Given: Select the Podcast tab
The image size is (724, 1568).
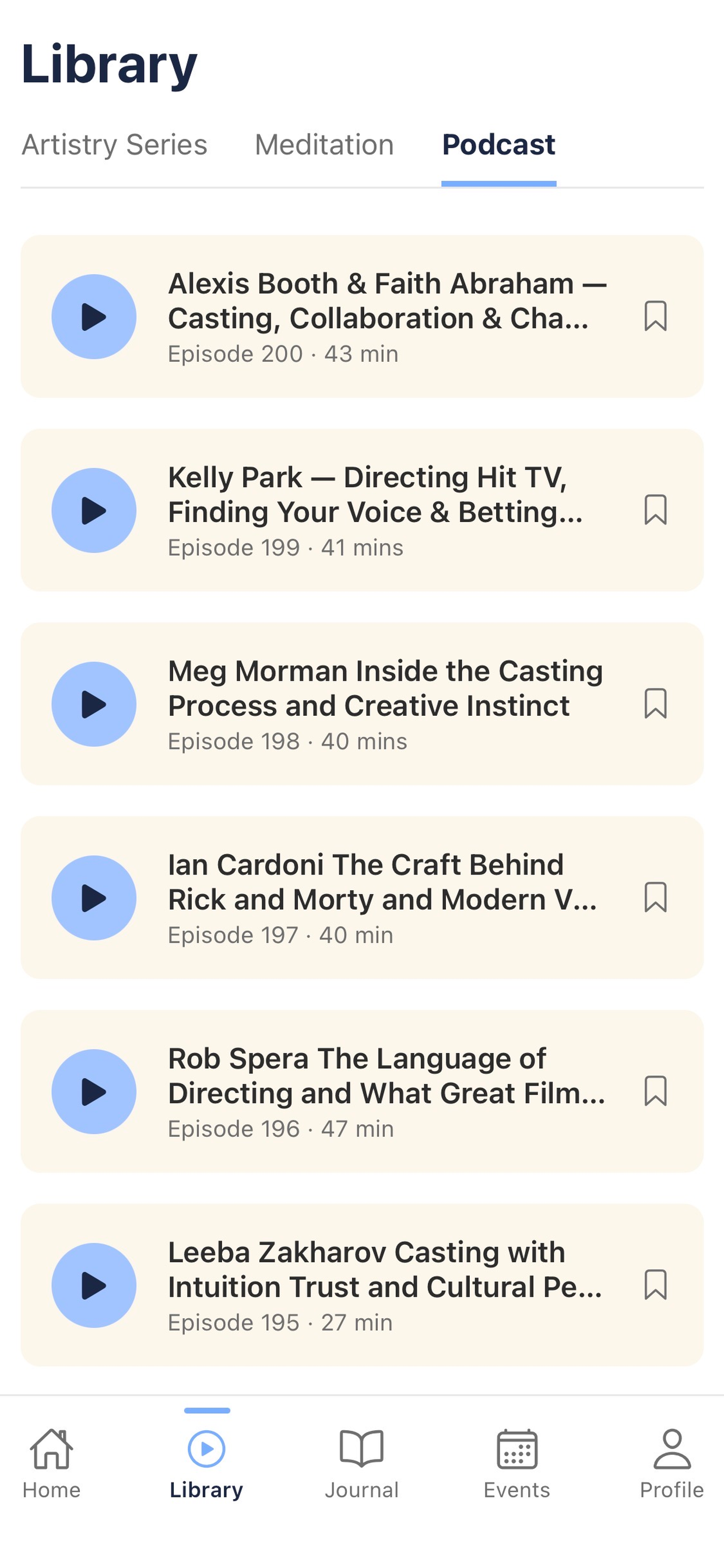Looking at the screenshot, I should pos(499,145).
